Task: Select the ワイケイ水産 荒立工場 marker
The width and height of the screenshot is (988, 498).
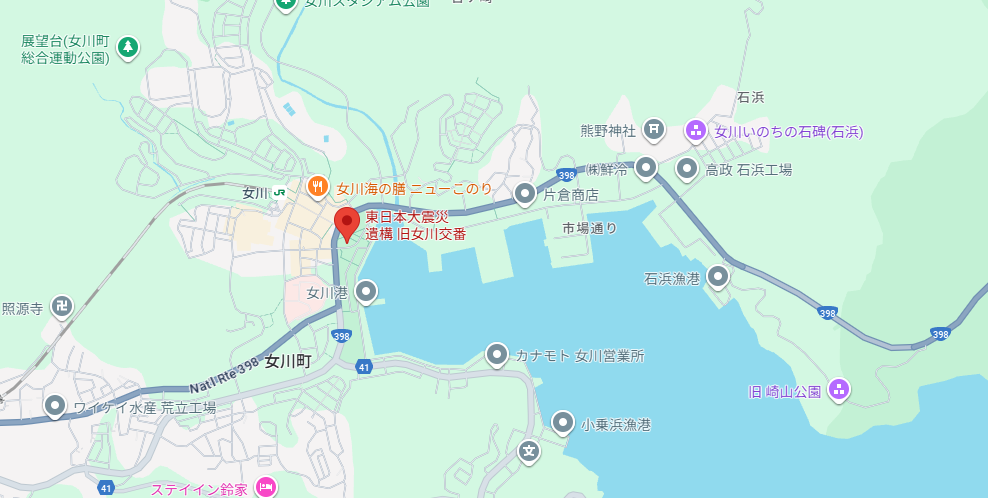Action: [55, 406]
